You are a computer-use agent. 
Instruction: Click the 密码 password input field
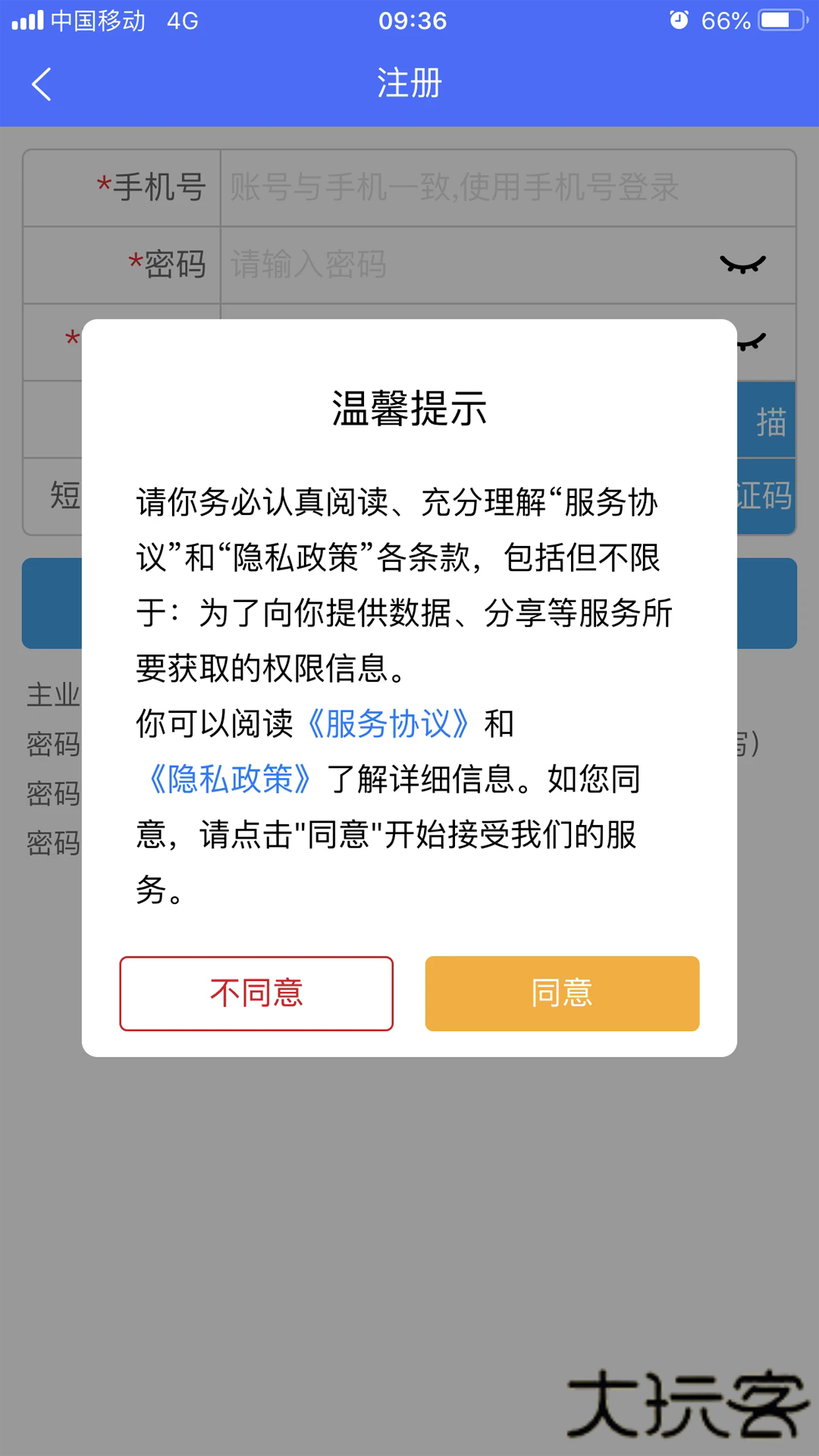455,265
